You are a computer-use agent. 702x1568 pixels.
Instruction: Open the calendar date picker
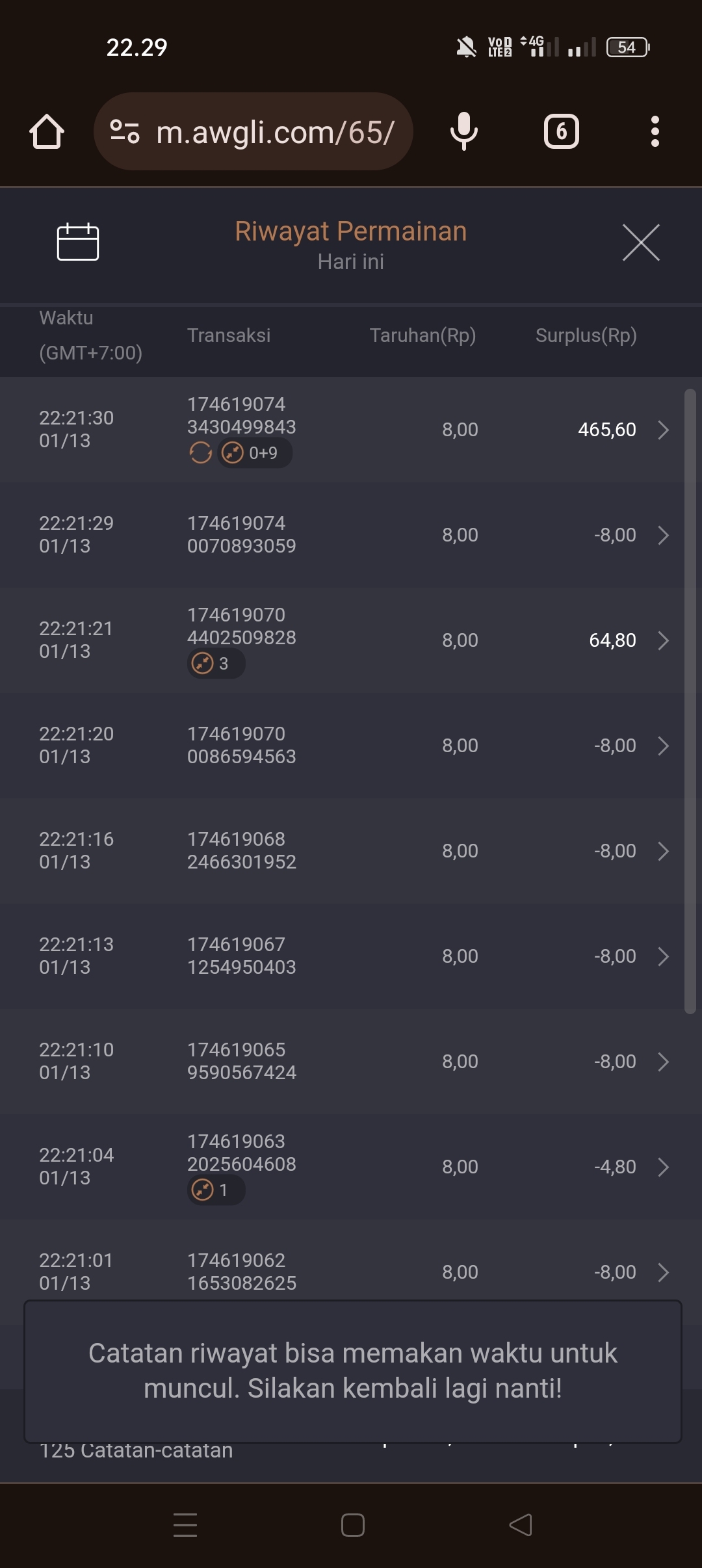[x=78, y=242]
